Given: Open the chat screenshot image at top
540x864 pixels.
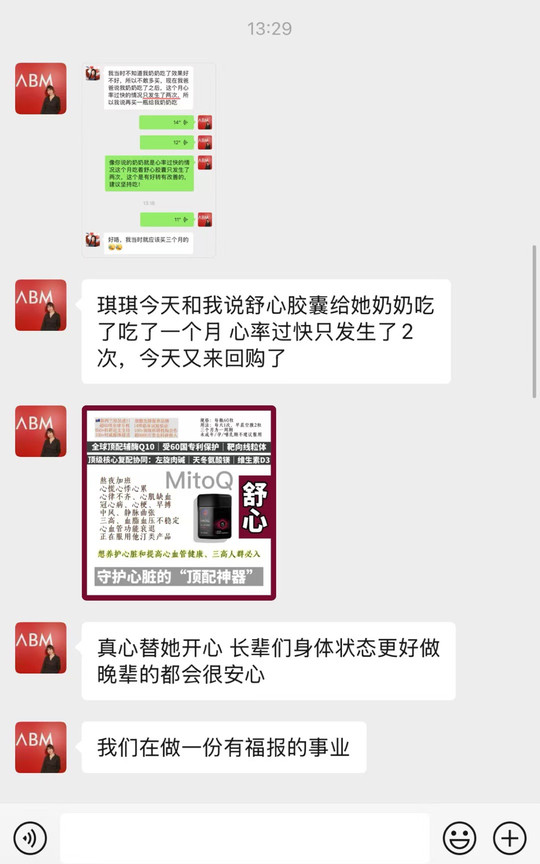Looking at the screenshot, I should (149, 160).
